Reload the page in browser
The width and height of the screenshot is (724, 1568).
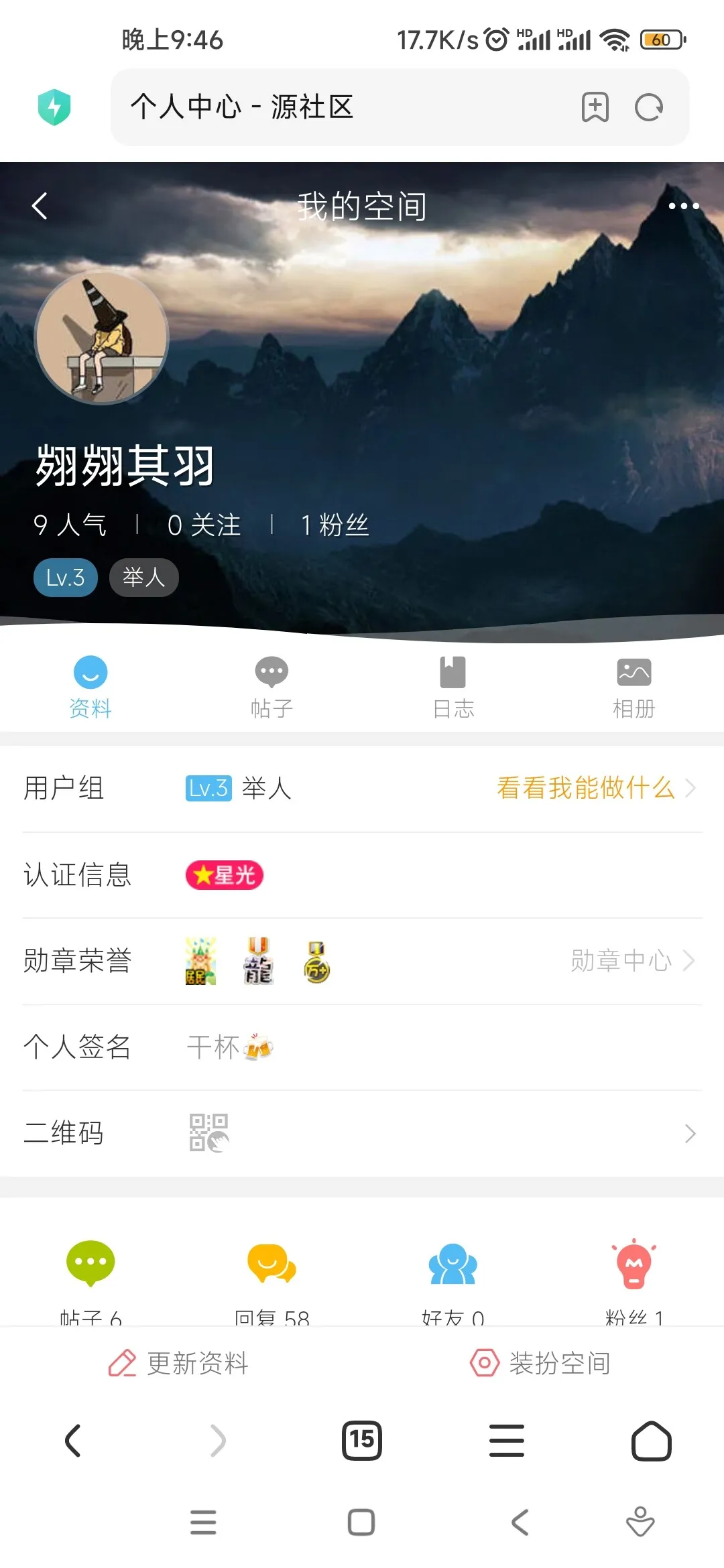click(x=648, y=107)
